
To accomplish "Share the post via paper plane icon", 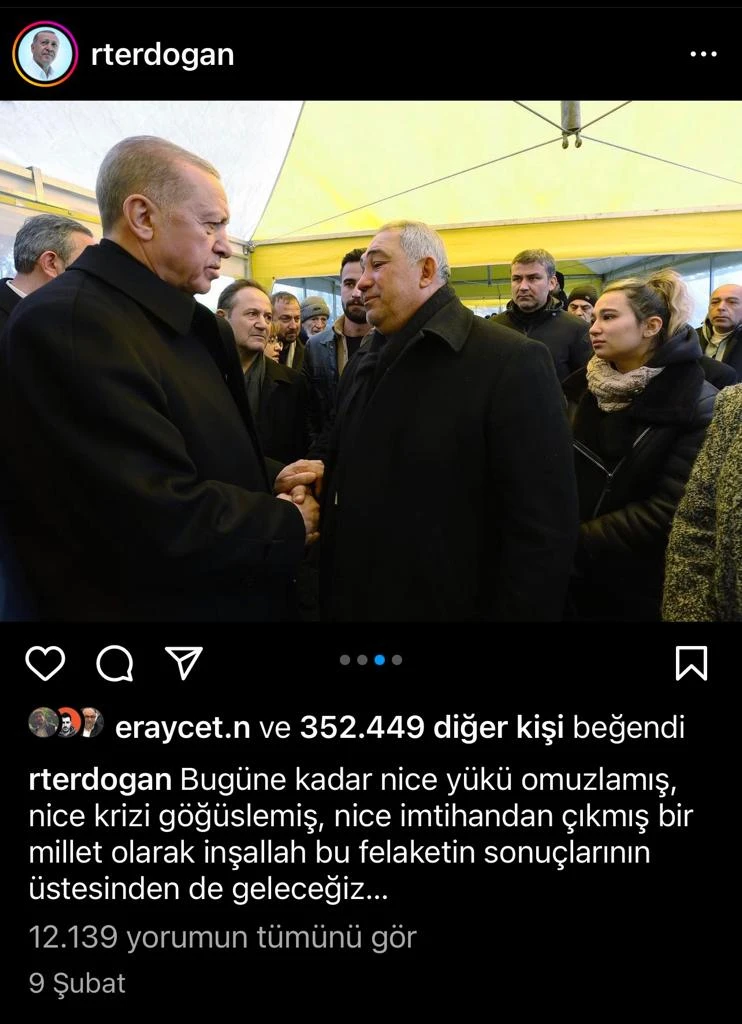I will click(x=184, y=662).
